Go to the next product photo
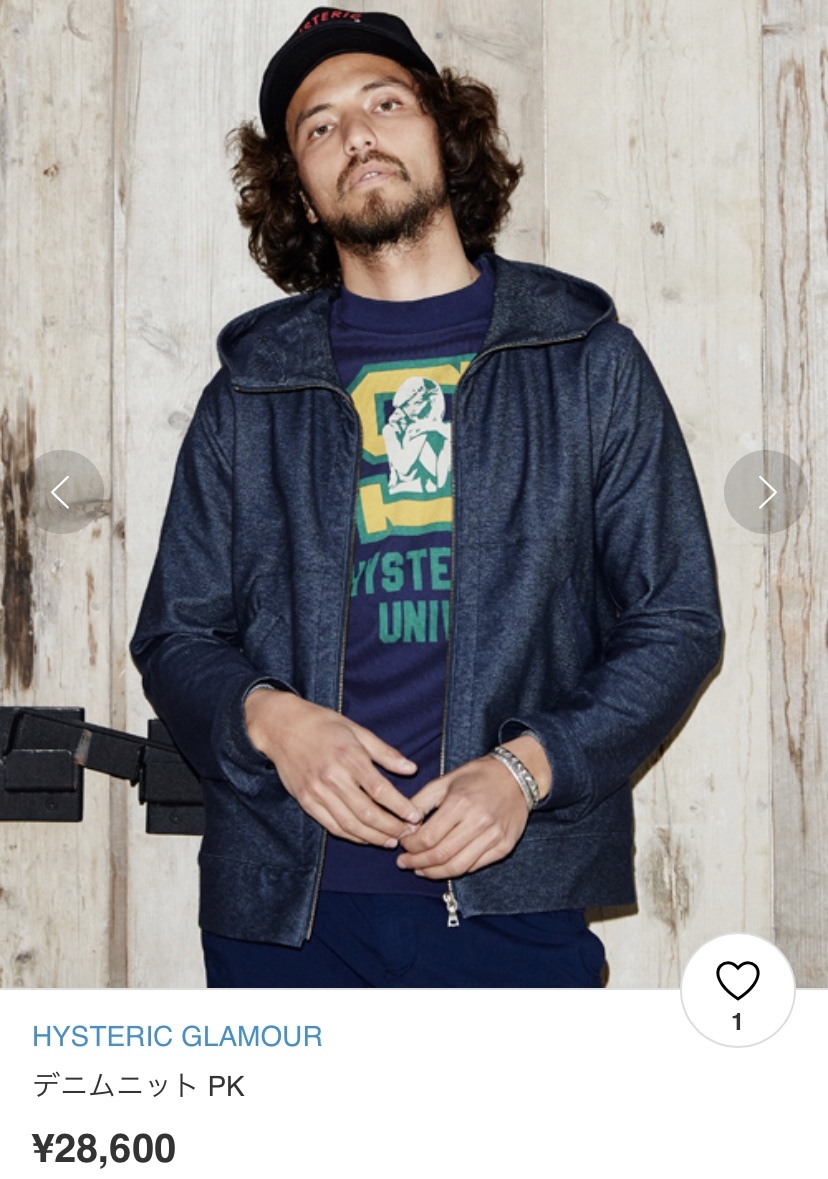Viewport: 828px width, 1179px height. click(x=766, y=491)
